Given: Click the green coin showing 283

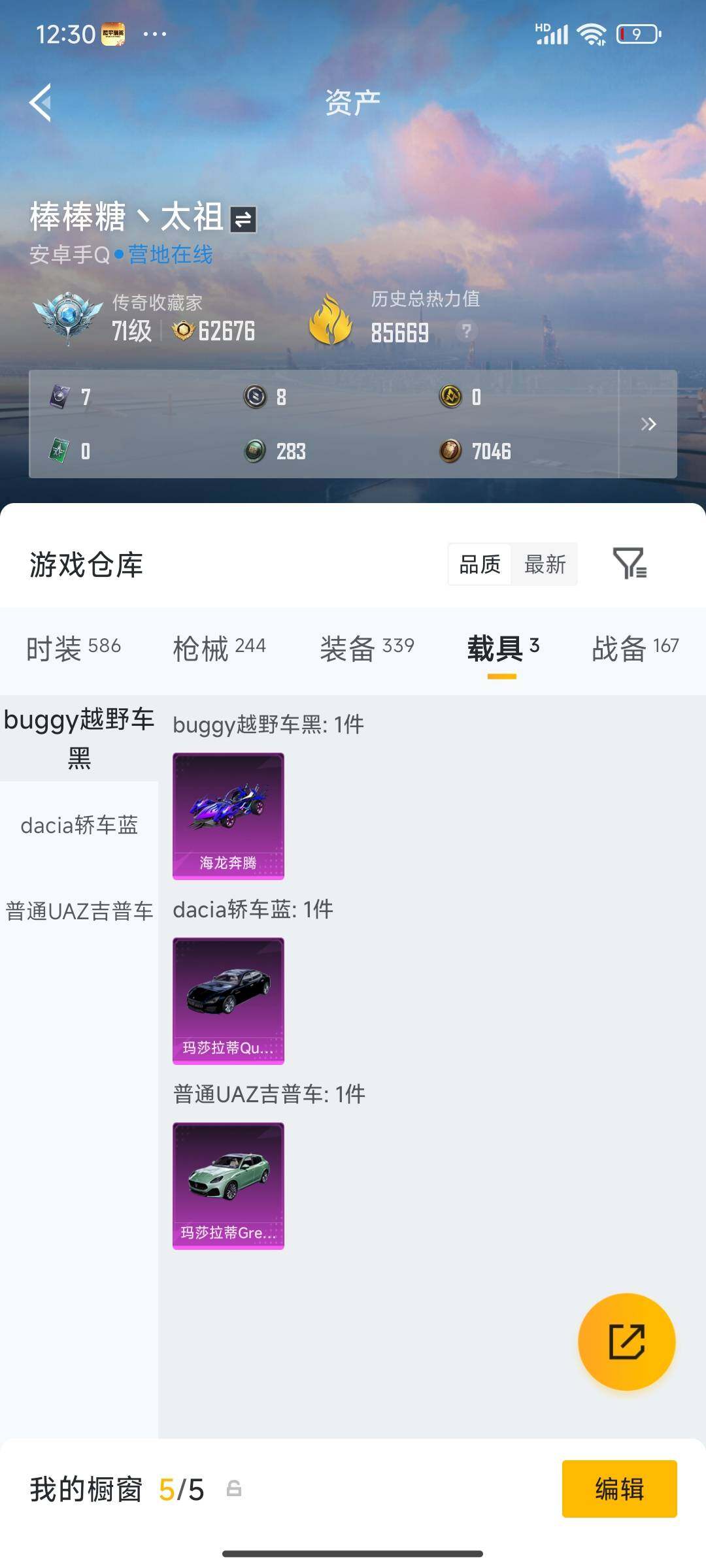Looking at the screenshot, I should pyautogui.click(x=254, y=451).
